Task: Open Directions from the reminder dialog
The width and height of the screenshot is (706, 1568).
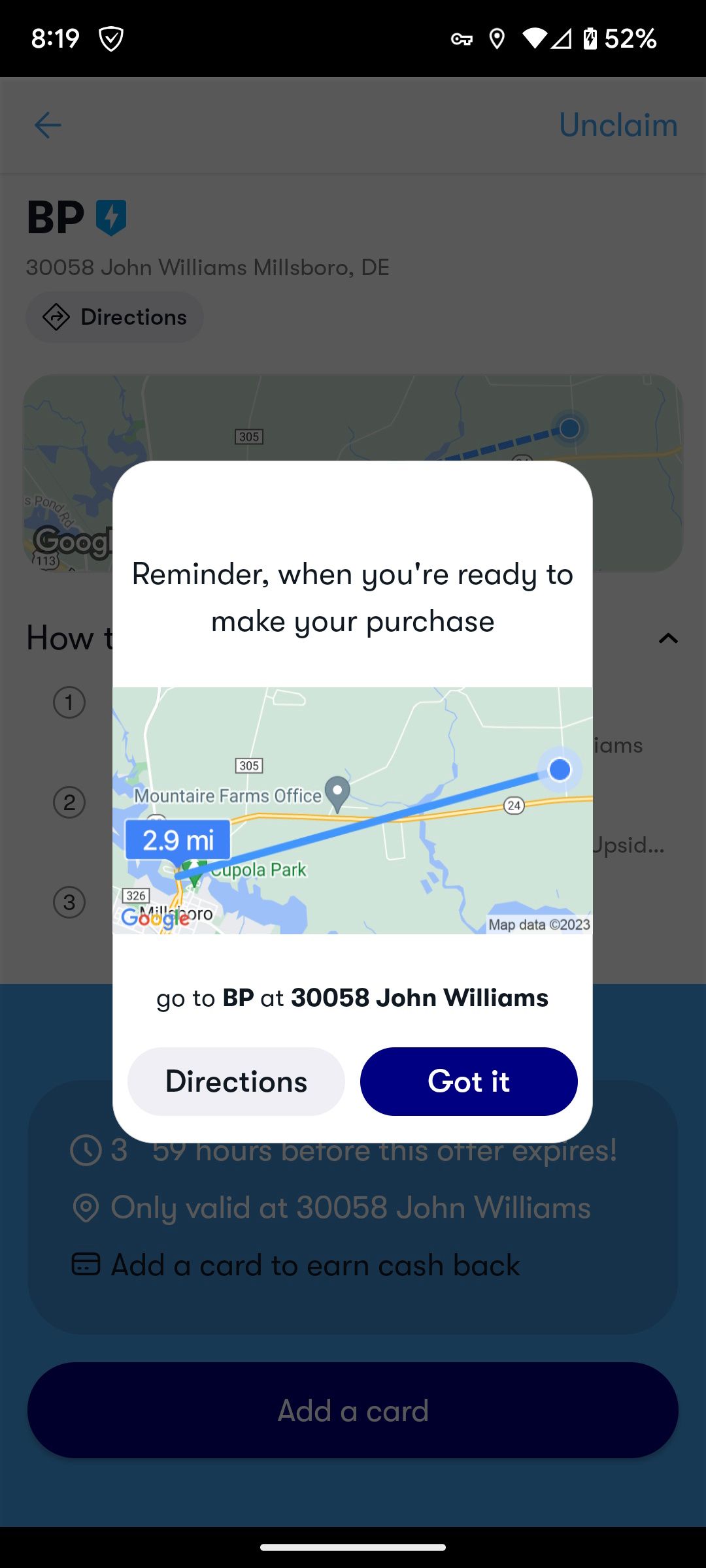Action: point(236,1081)
